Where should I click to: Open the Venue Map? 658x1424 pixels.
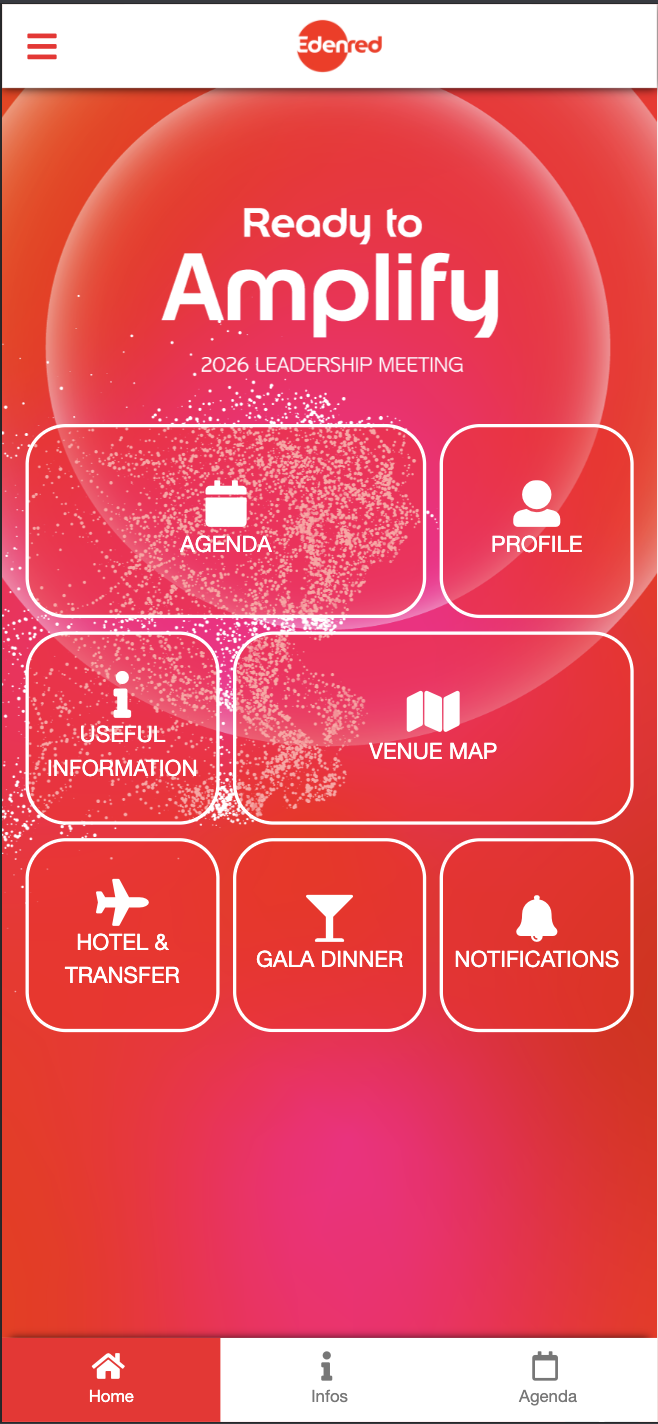coord(433,728)
